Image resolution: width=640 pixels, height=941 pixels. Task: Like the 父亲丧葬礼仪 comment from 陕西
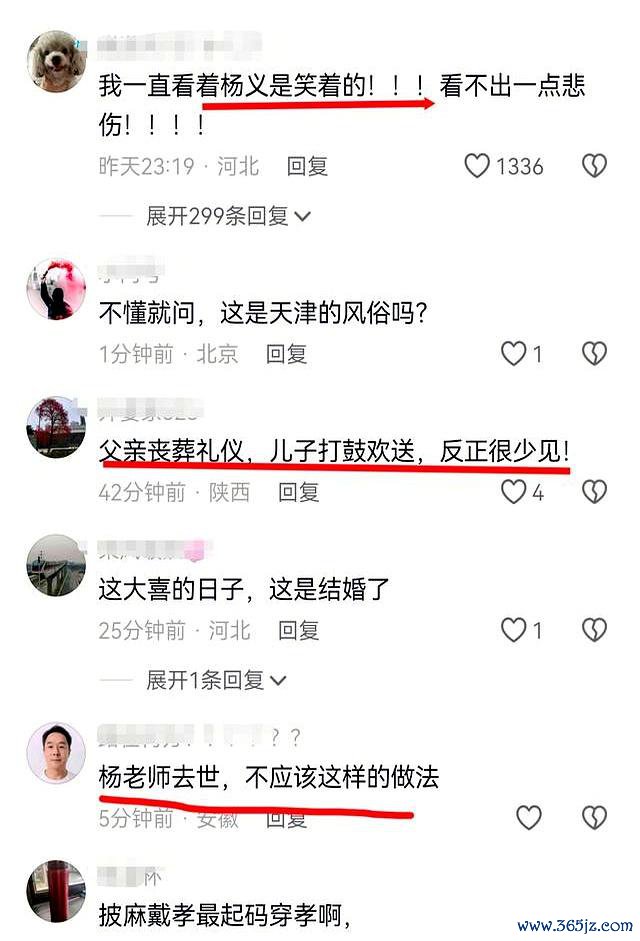513,491
